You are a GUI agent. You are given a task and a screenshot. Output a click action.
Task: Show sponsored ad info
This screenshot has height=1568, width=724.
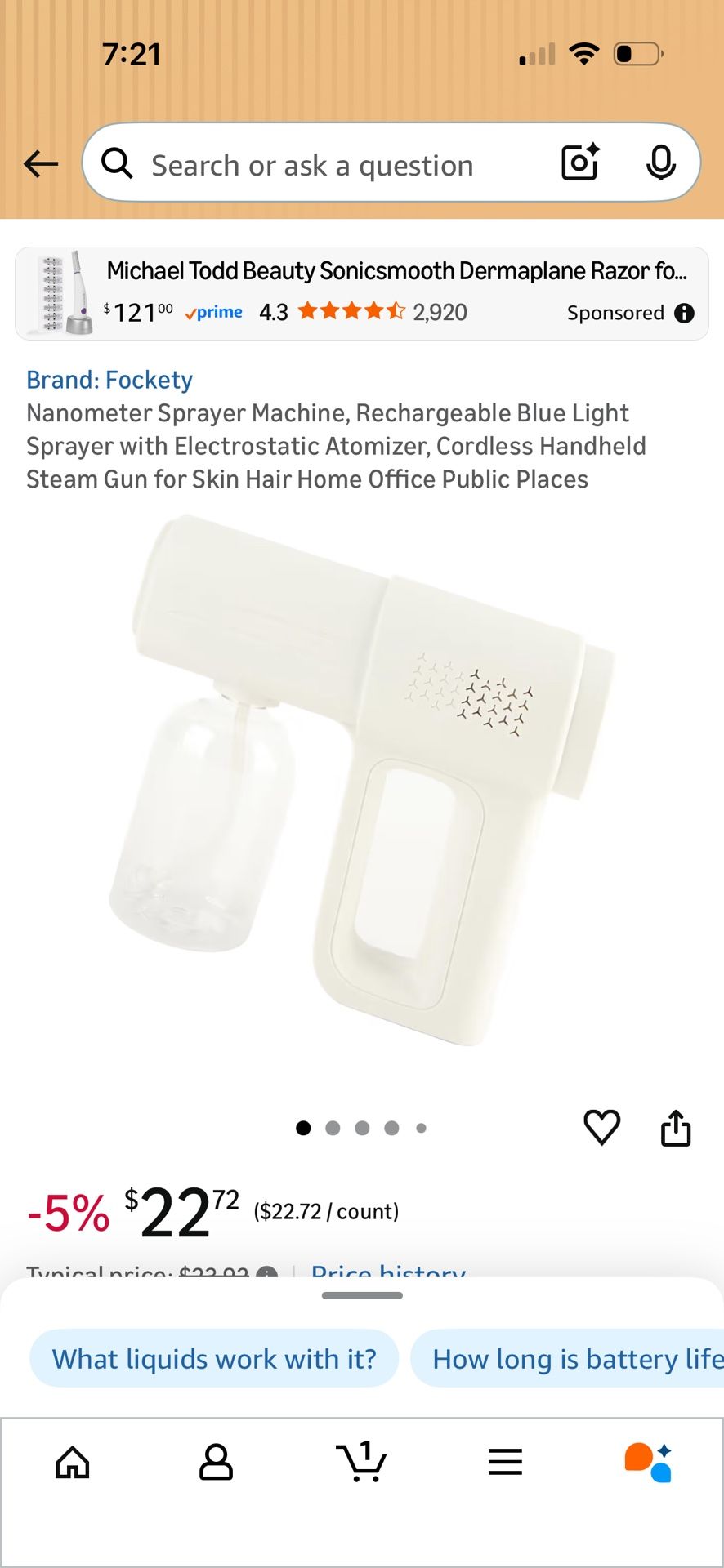click(x=685, y=313)
